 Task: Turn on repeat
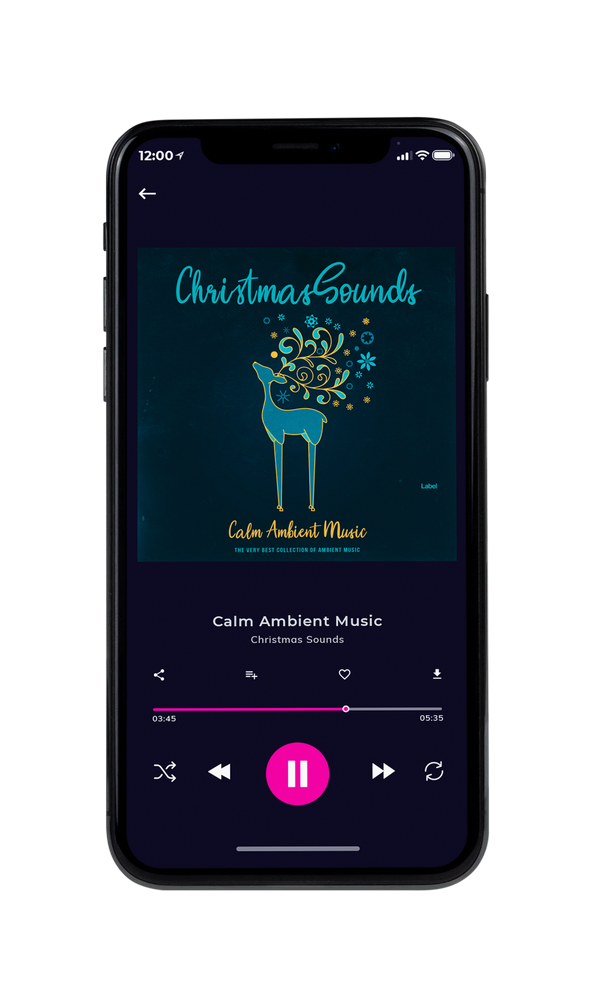tap(434, 771)
